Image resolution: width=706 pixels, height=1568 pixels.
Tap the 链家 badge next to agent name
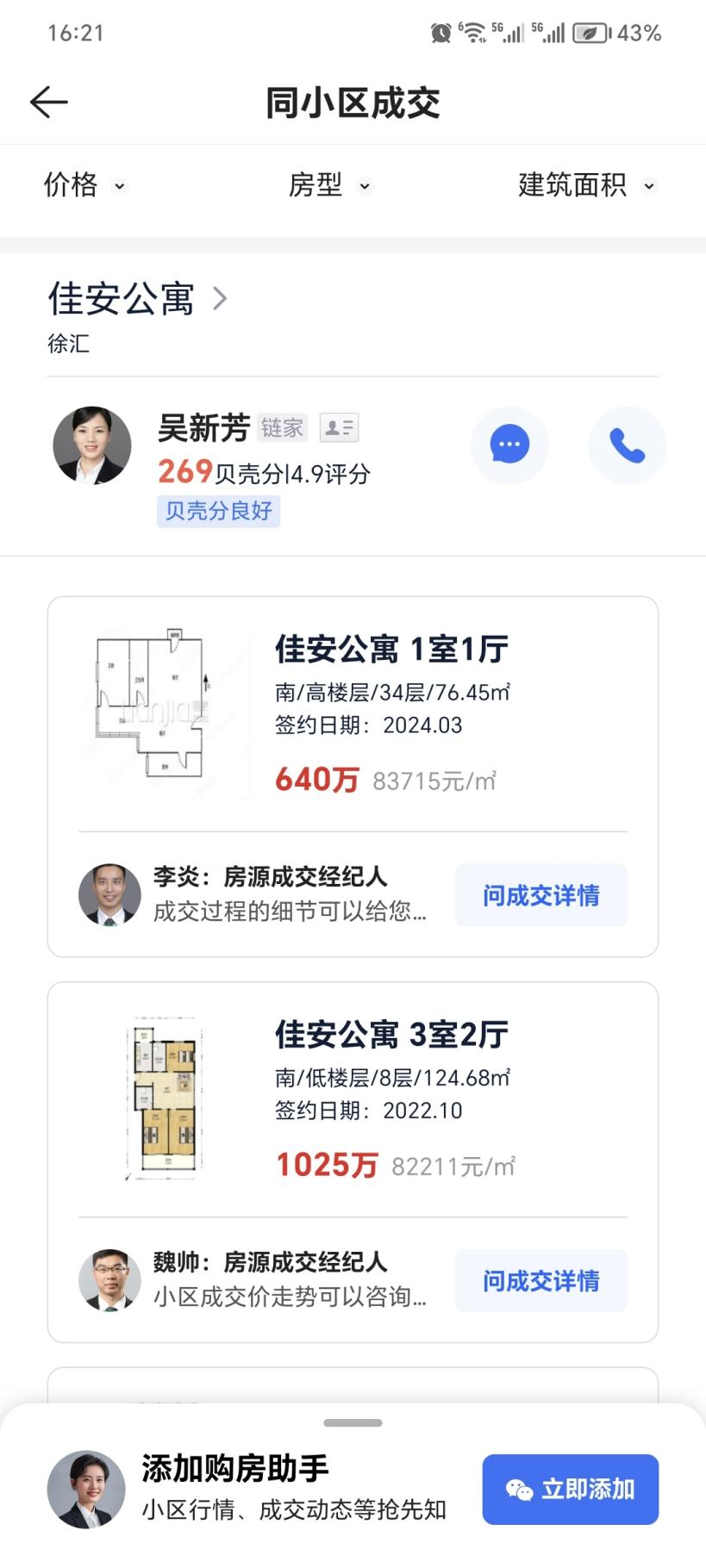point(282,427)
